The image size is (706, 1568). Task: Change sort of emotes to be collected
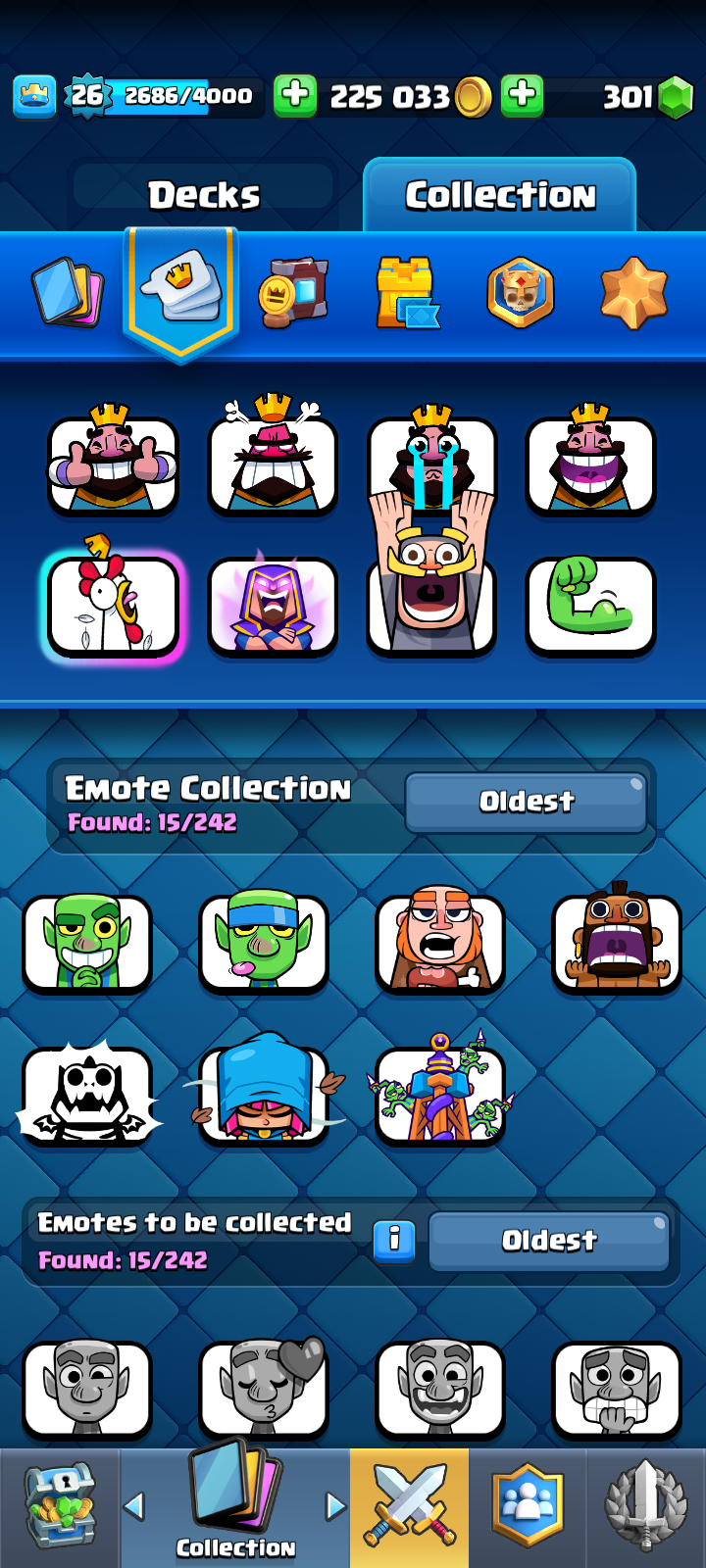[x=549, y=1241]
